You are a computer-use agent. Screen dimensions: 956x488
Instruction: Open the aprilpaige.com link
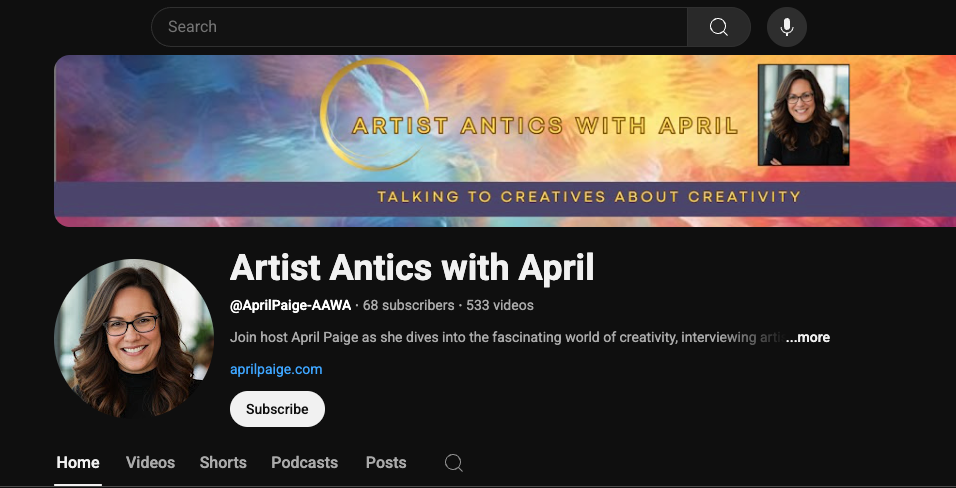[276, 369]
